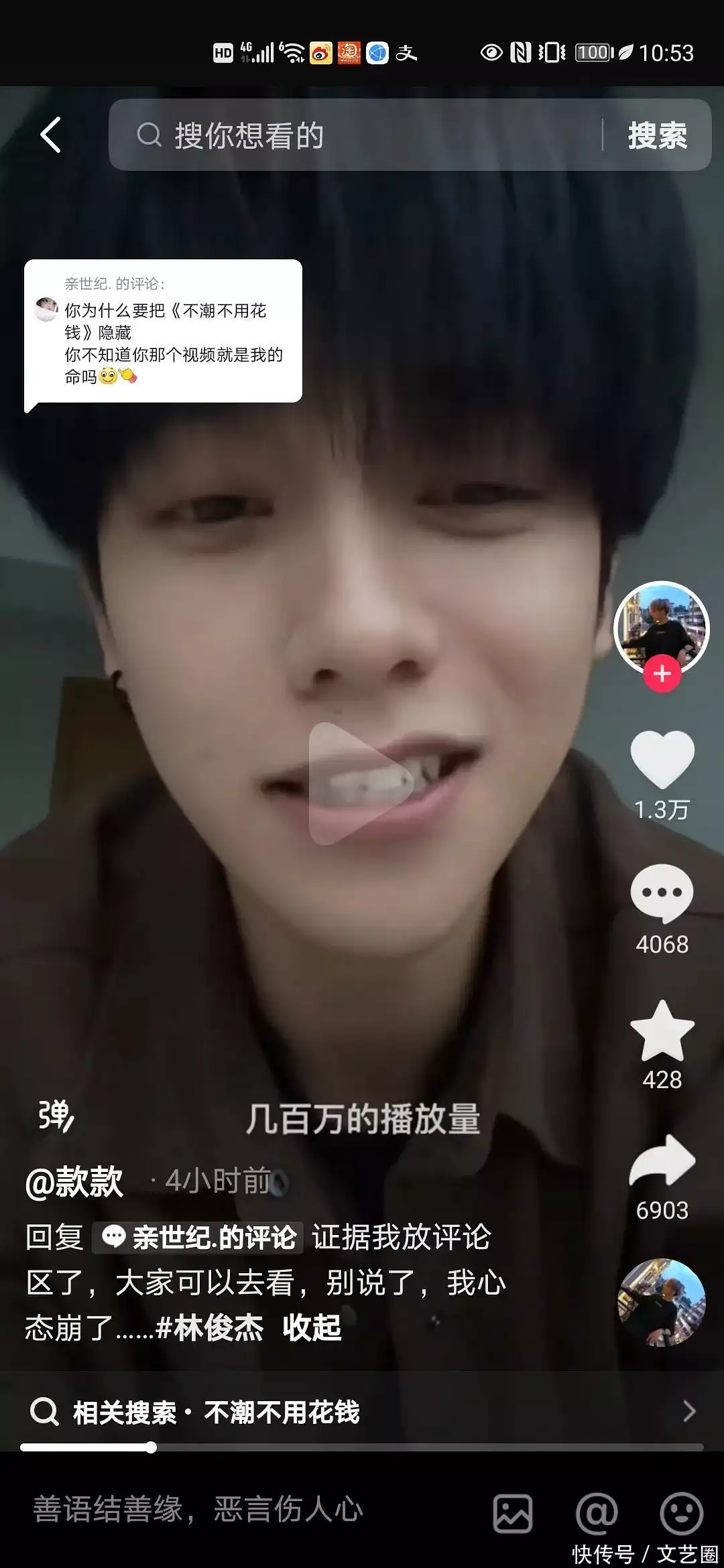Tap the spinning music disc
This screenshot has height=1568, width=724.
point(661,1302)
